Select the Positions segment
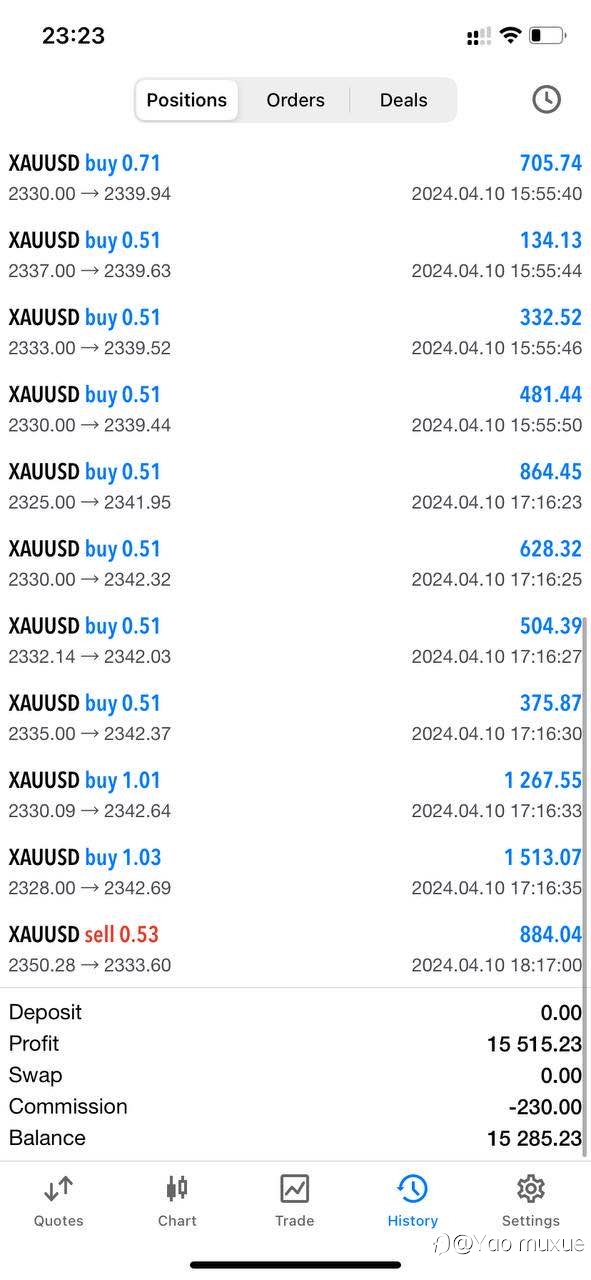This screenshot has height=1280, width=591. (x=187, y=100)
